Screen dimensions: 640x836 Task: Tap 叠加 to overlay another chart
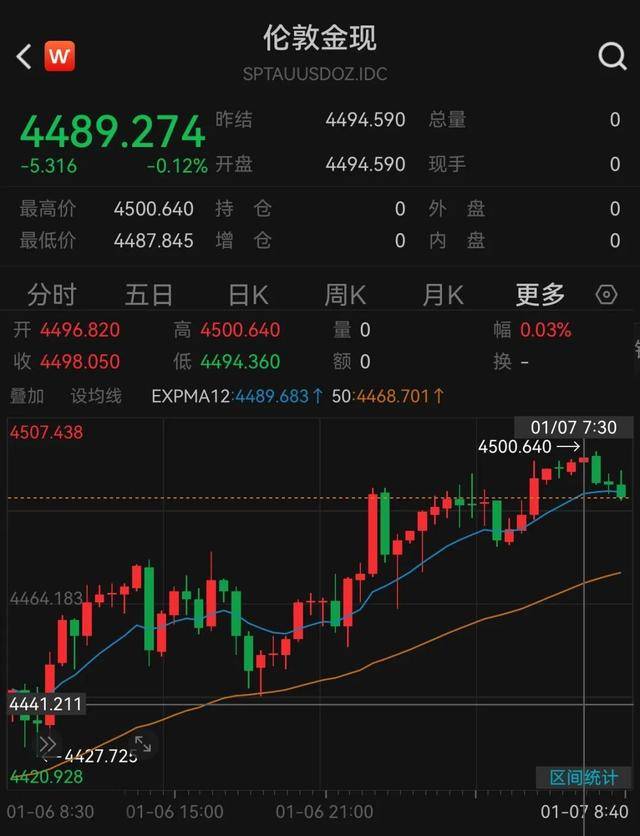pyautogui.click(x=27, y=396)
